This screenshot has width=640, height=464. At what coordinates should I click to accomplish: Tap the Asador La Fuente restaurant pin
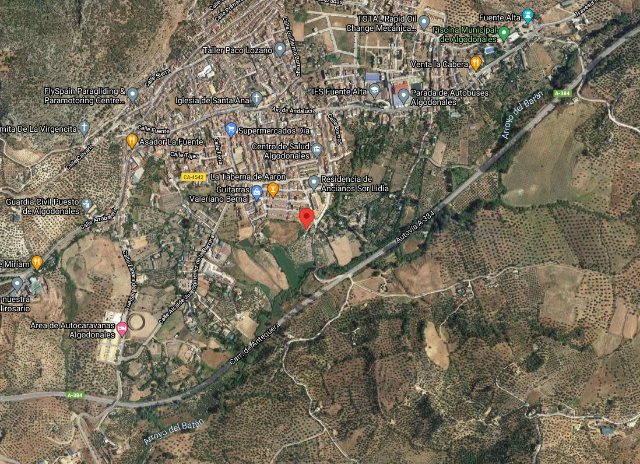tap(132, 141)
